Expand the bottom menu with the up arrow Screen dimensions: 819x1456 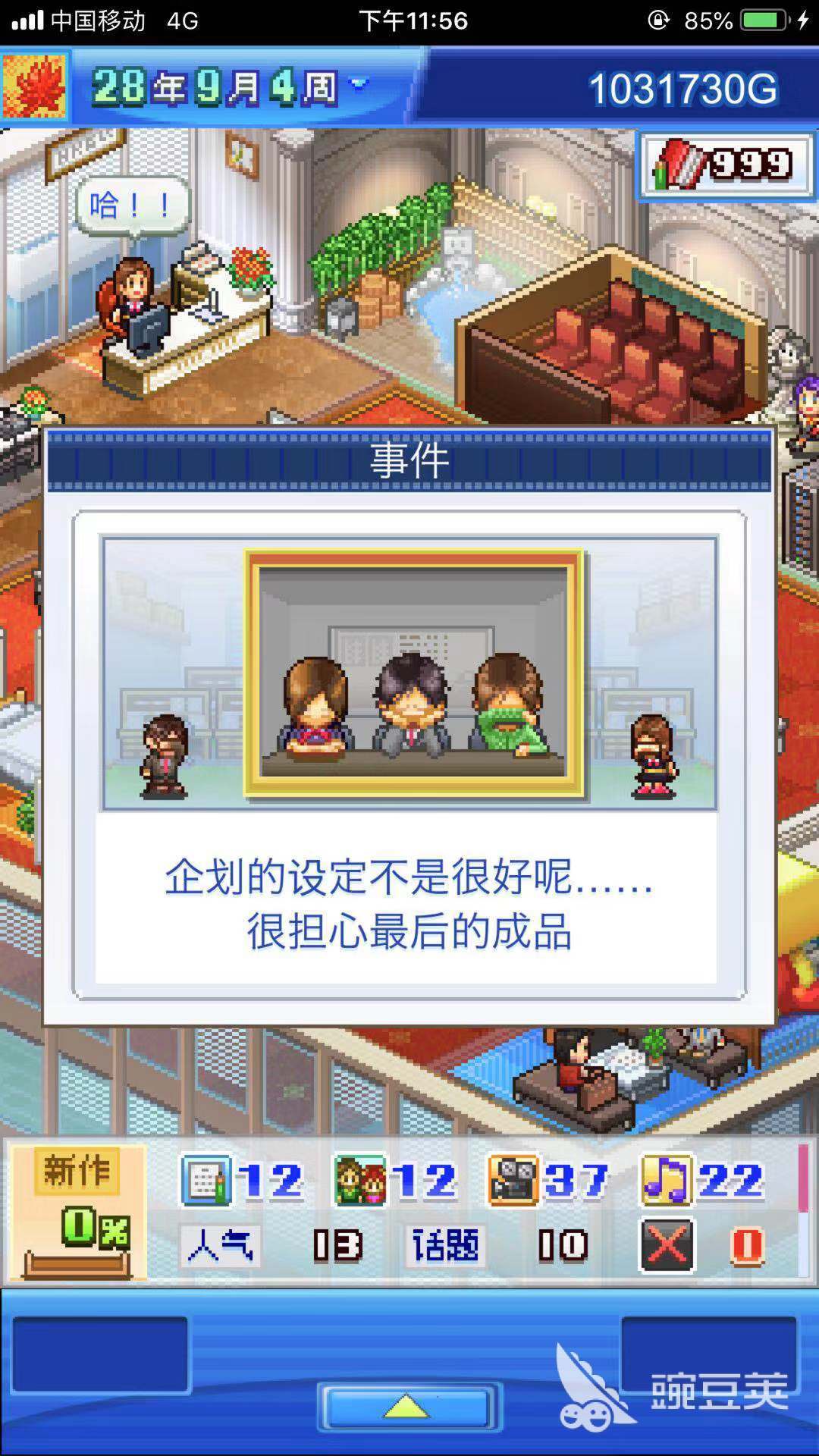[x=408, y=1407]
